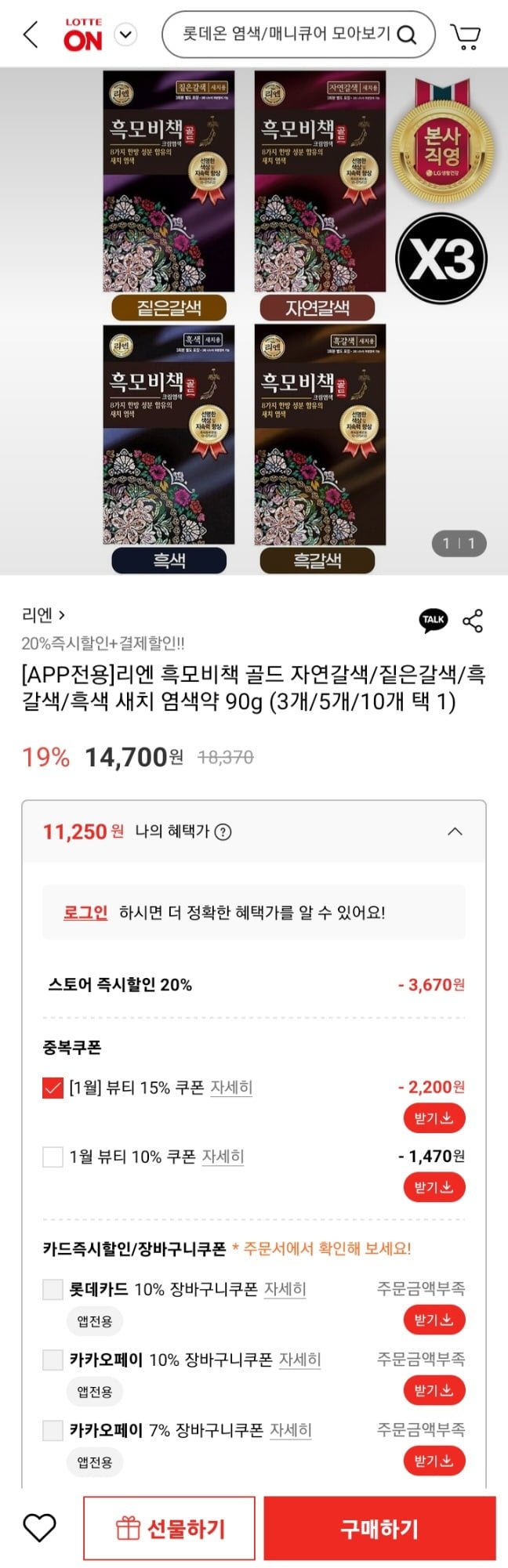Show 나의 혜택가 help info
The width and height of the screenshot is (508, 1568).
tap(223, 831)
